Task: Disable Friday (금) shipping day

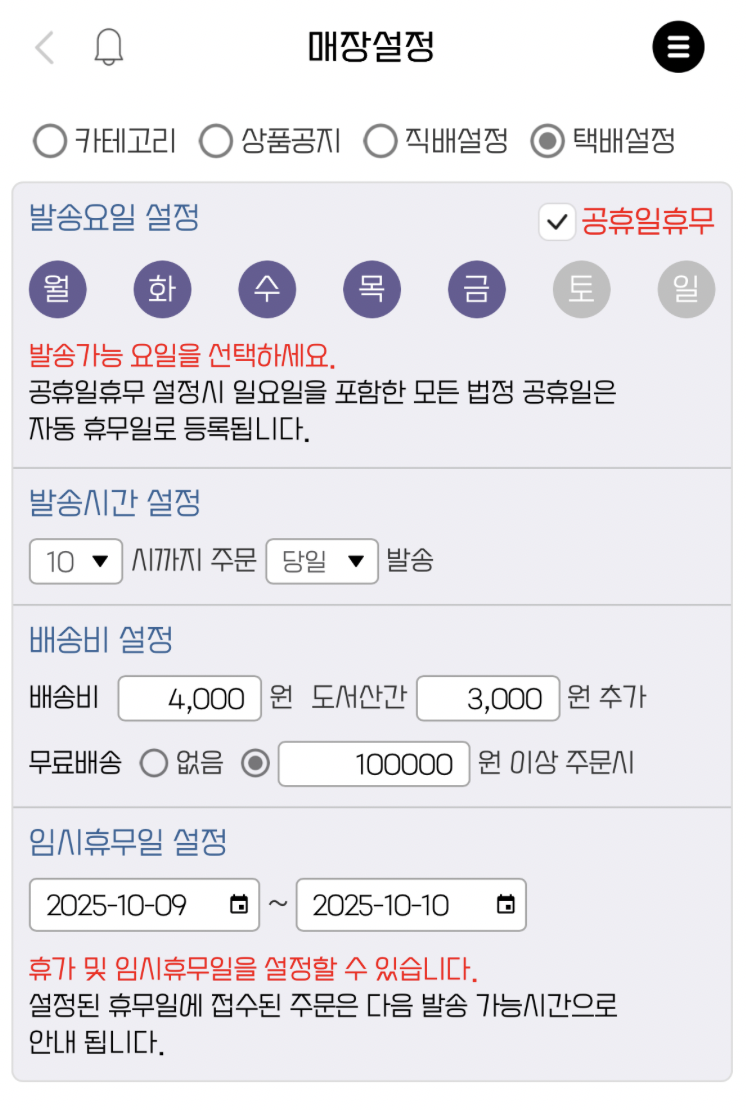Action: pos(477,290)
